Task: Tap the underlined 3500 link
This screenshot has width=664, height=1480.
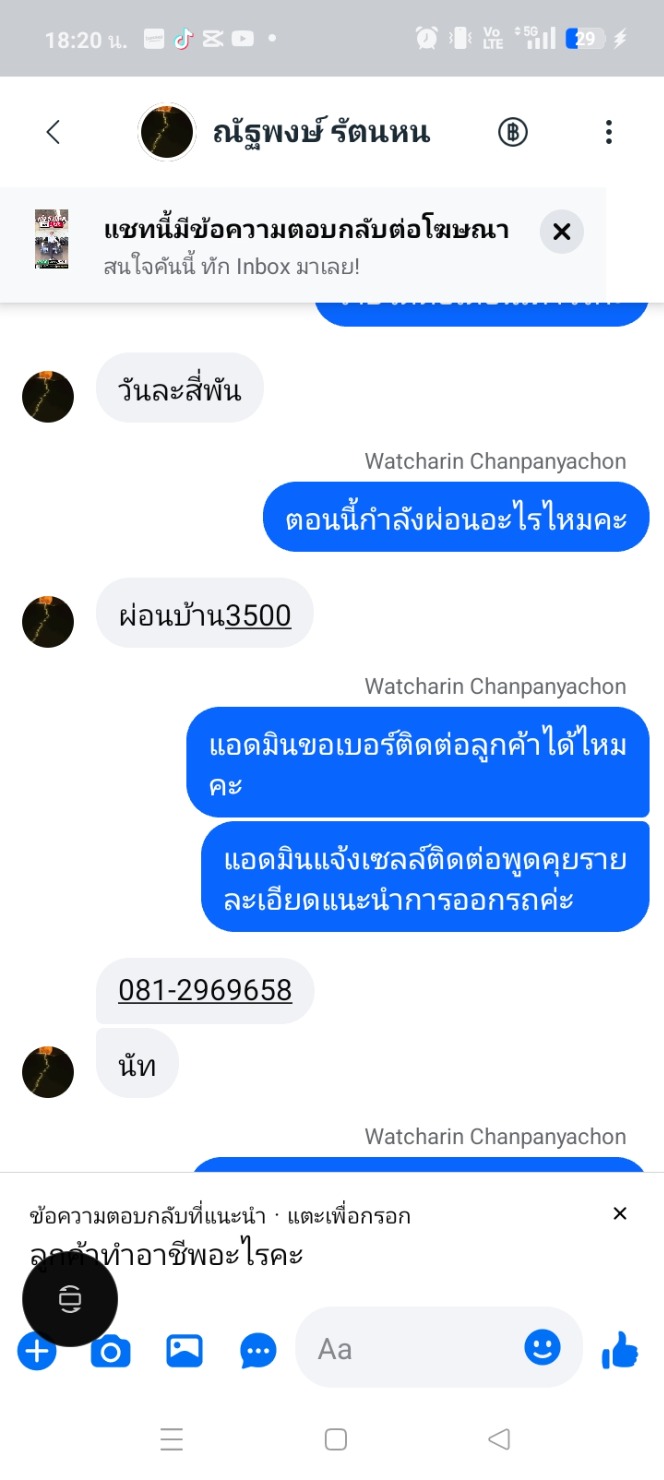Action: click(x=258, y=615)
